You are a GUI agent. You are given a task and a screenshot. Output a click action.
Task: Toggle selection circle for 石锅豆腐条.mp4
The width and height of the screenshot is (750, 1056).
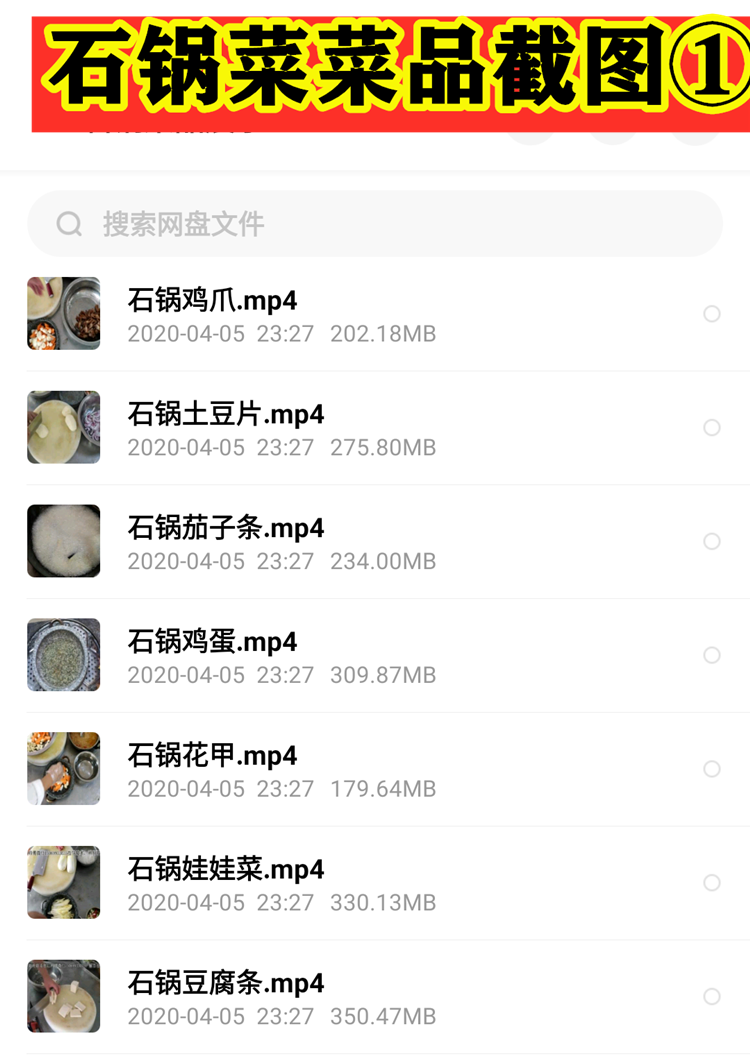(x=712, y=996)
